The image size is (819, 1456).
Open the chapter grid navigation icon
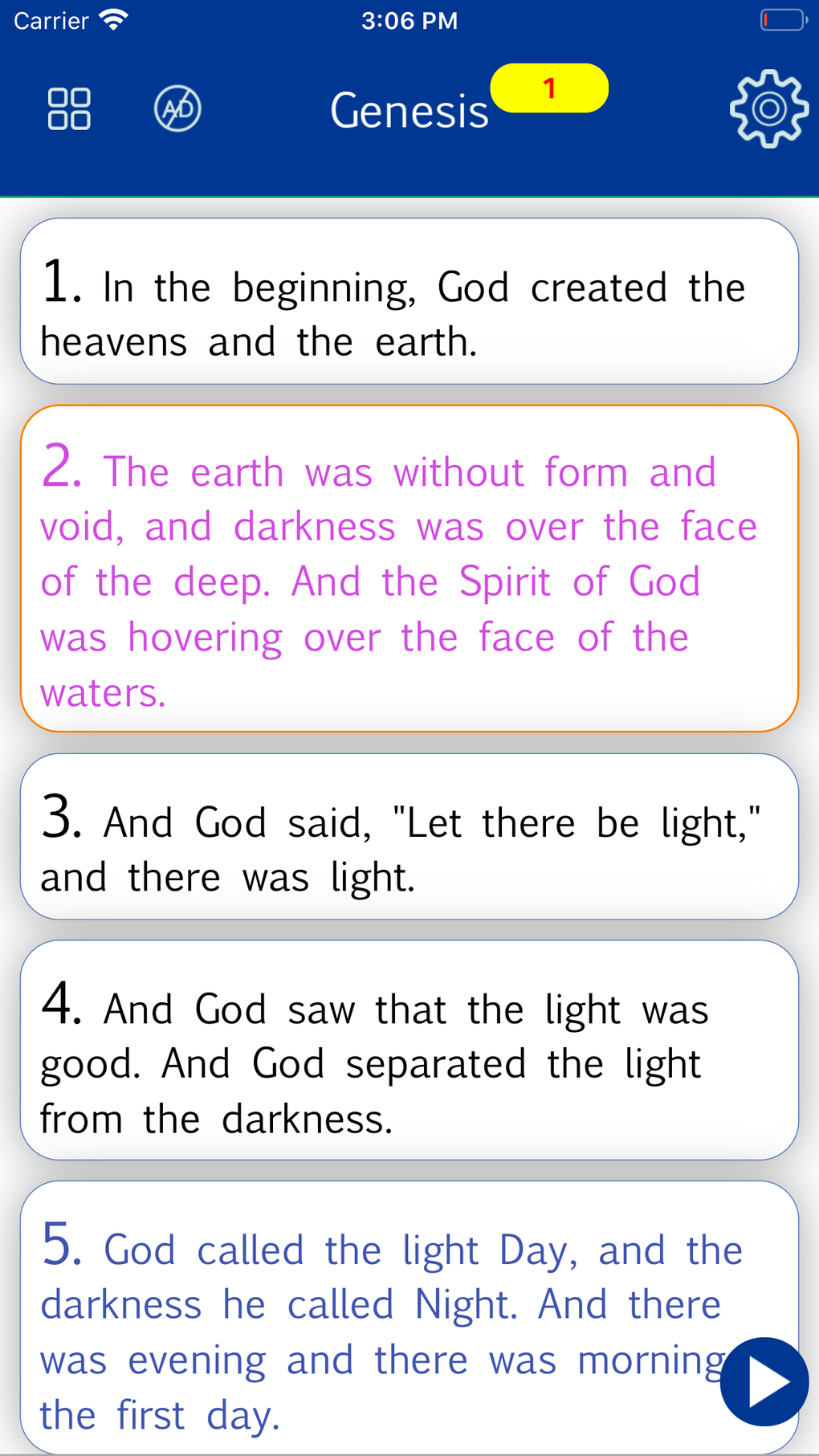coord(68,109)
